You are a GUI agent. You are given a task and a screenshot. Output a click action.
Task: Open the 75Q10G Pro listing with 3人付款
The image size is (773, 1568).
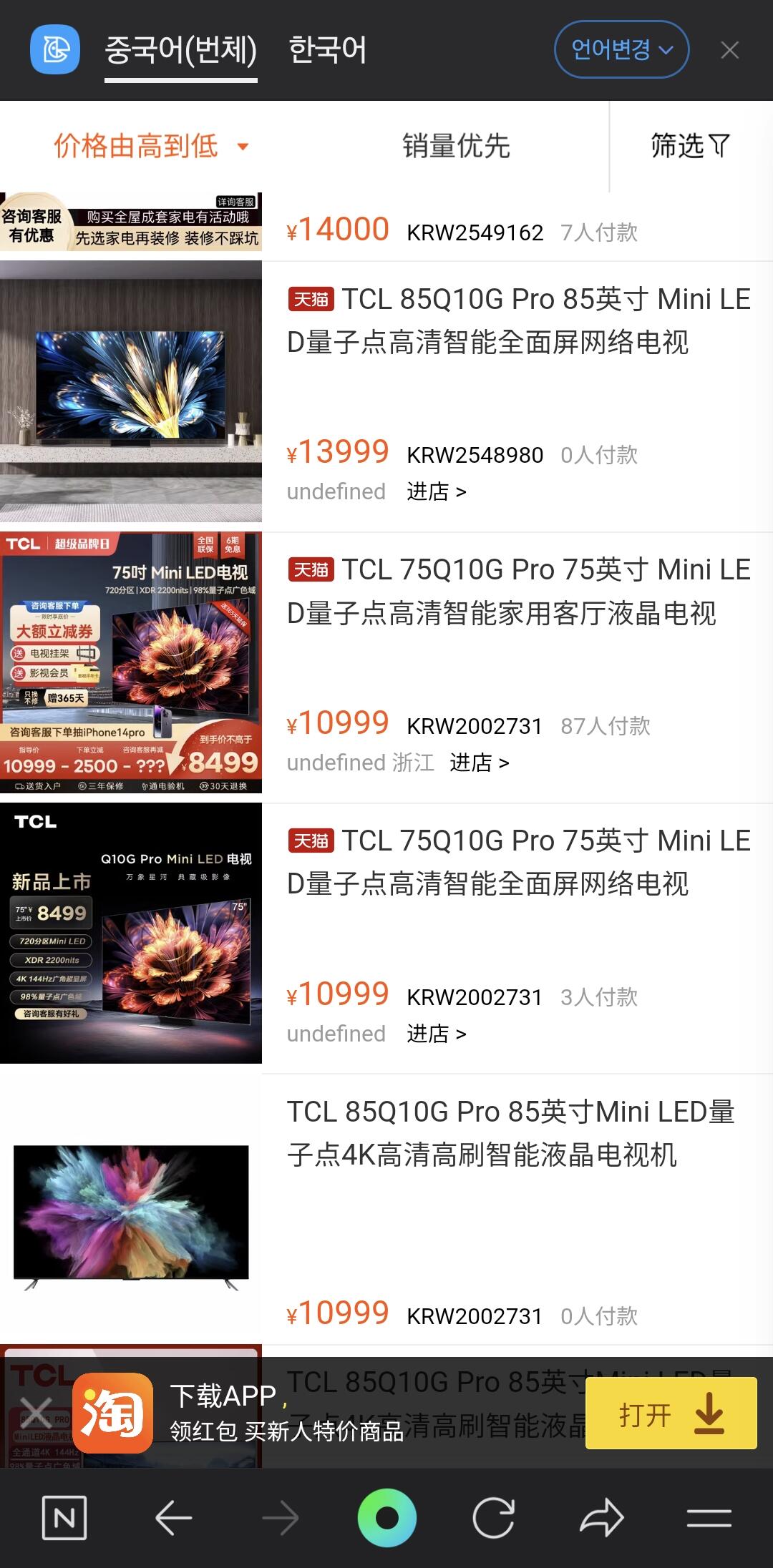[x=518, y=863]
